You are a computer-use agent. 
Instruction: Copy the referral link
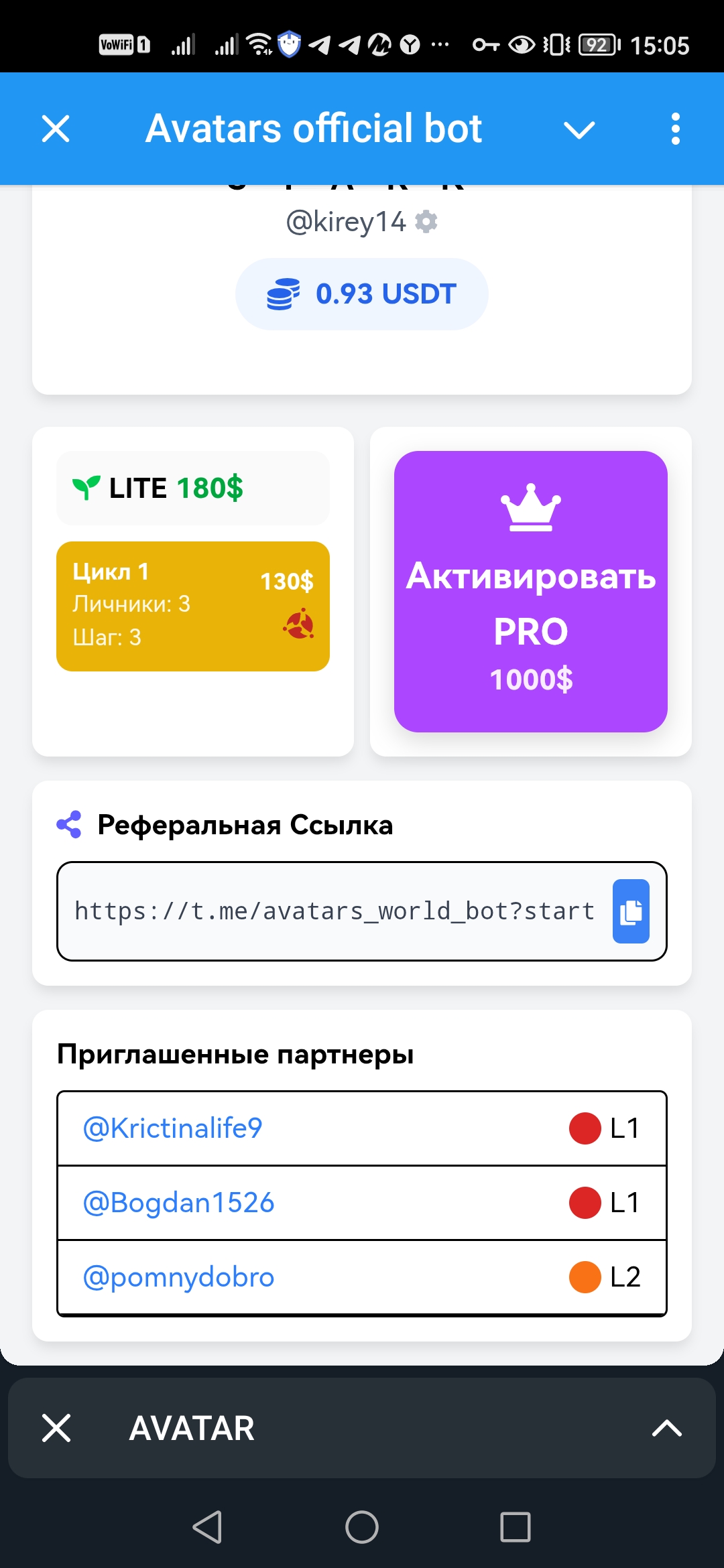pos(631,911)
